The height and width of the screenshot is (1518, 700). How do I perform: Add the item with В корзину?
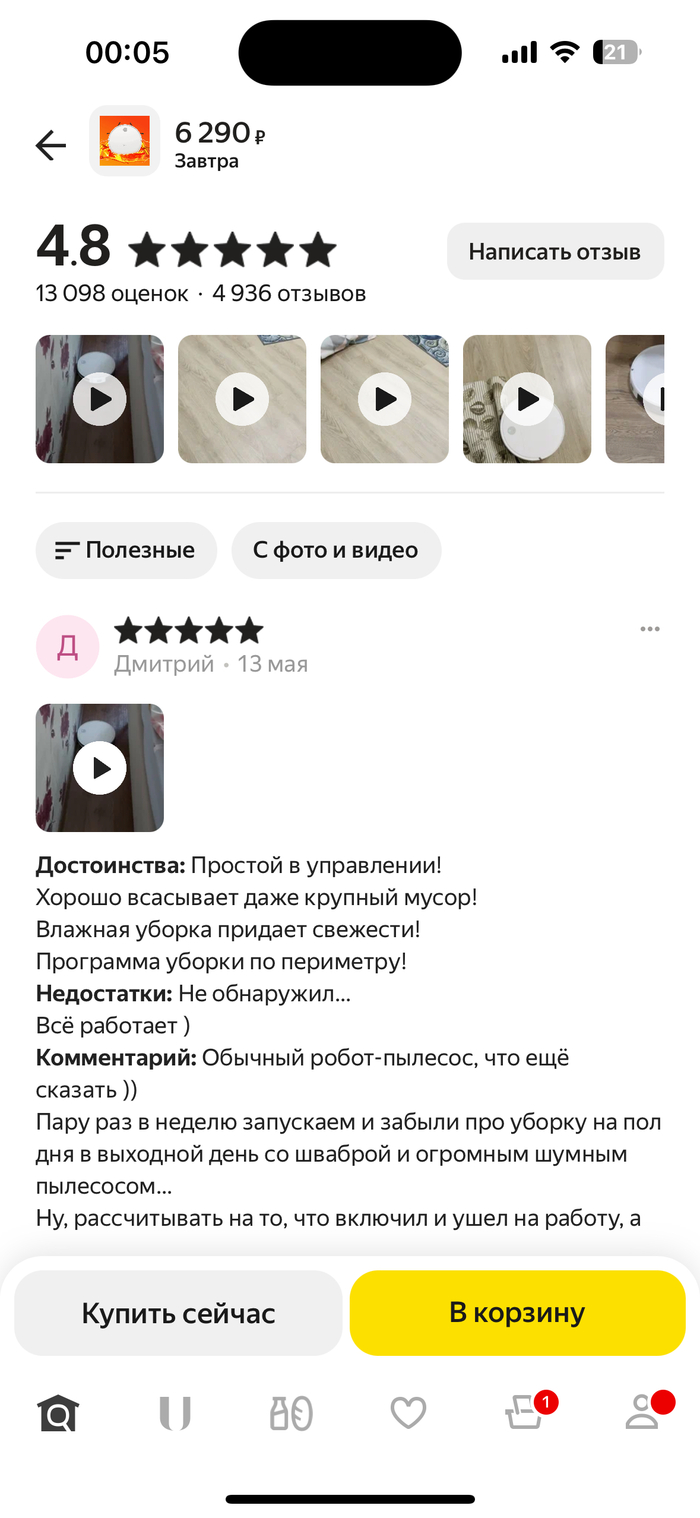click(517, 1313)
